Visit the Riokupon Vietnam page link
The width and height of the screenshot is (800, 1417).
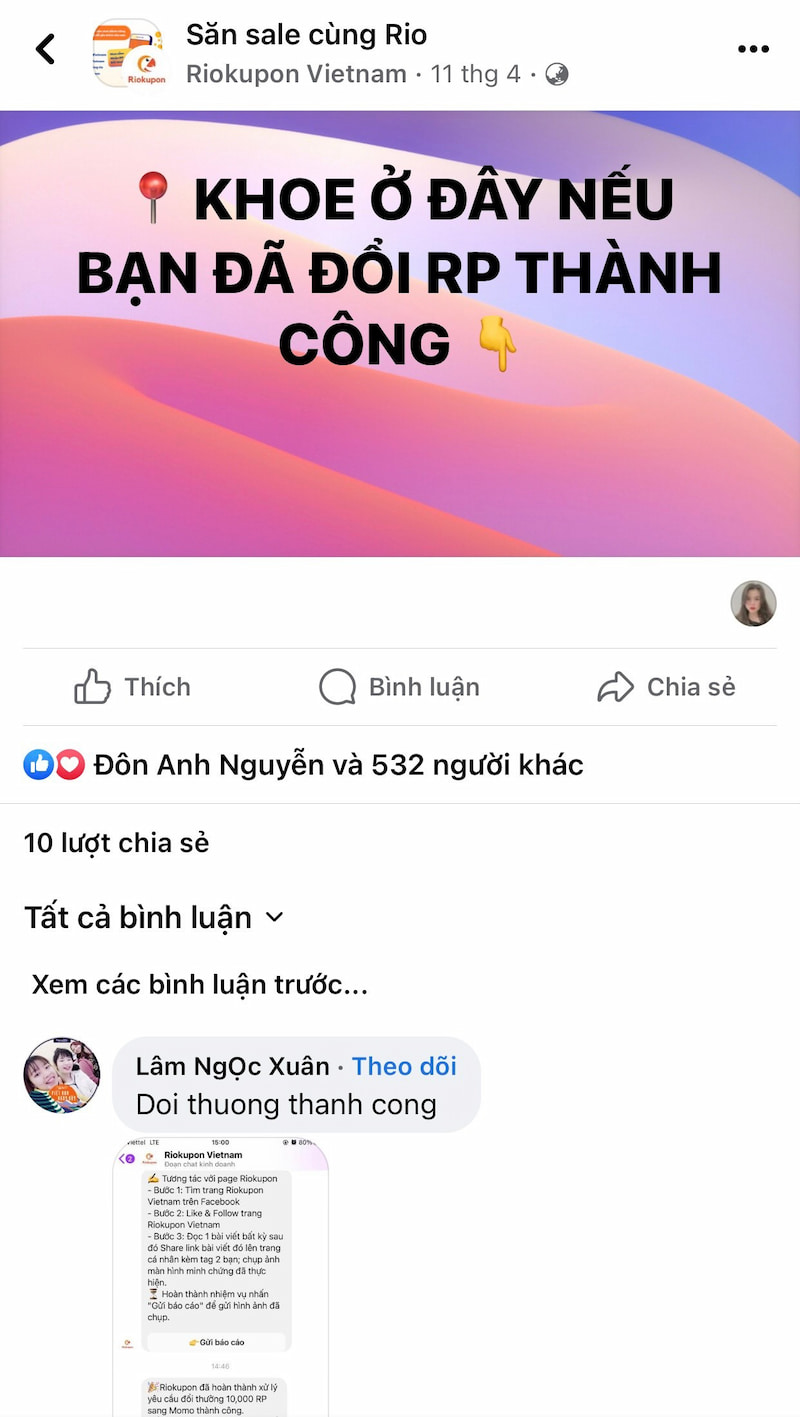[x=297, y=74]
